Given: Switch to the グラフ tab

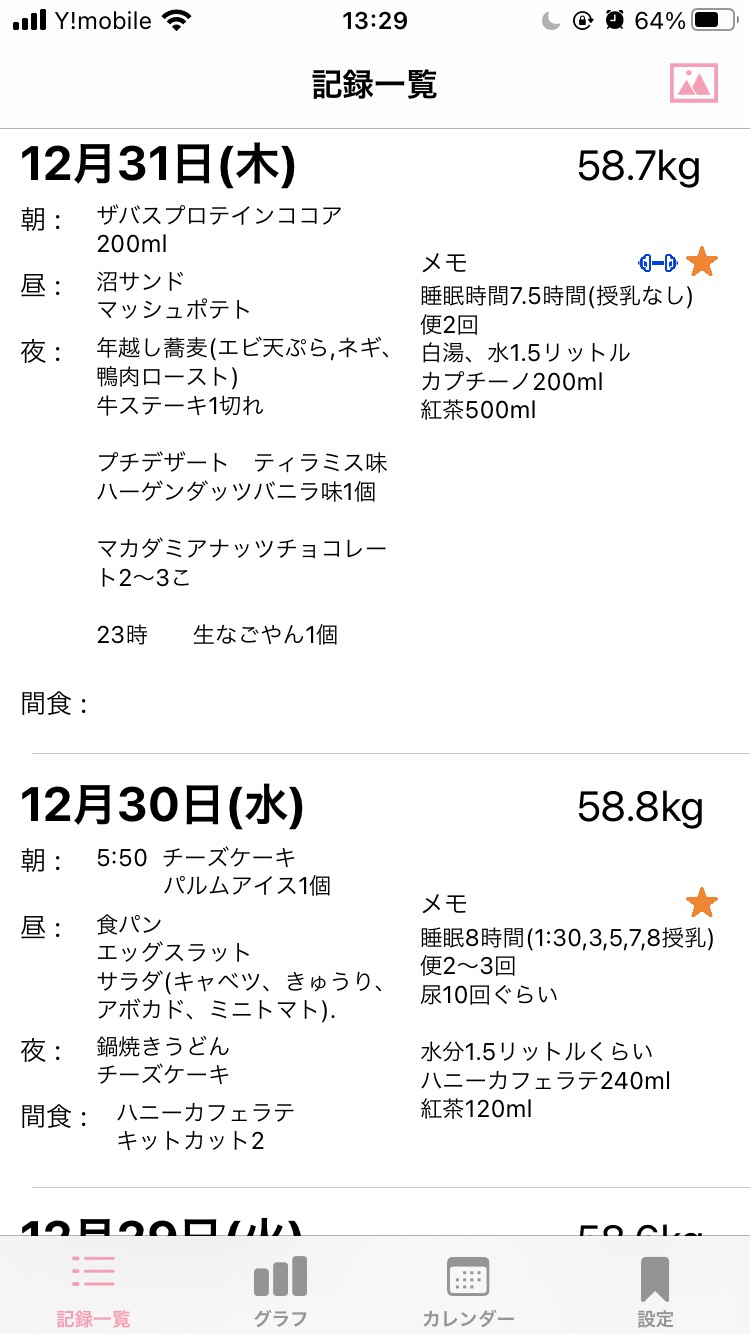Looking at the screenshot, I should pyautogui.click(x=280, y=1290).
